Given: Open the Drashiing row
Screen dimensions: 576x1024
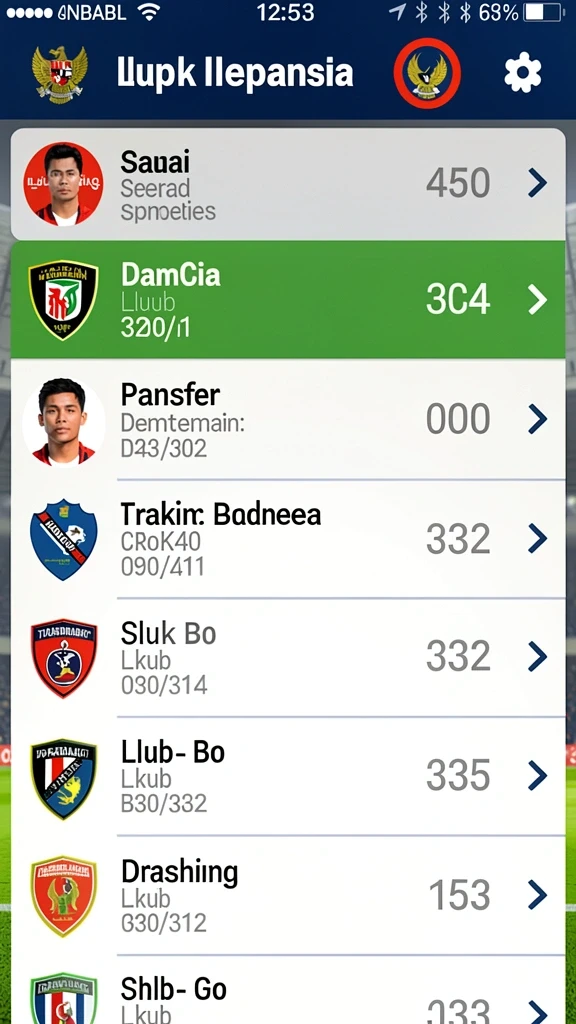Looking at the screenshot, I should pos(288,895).
